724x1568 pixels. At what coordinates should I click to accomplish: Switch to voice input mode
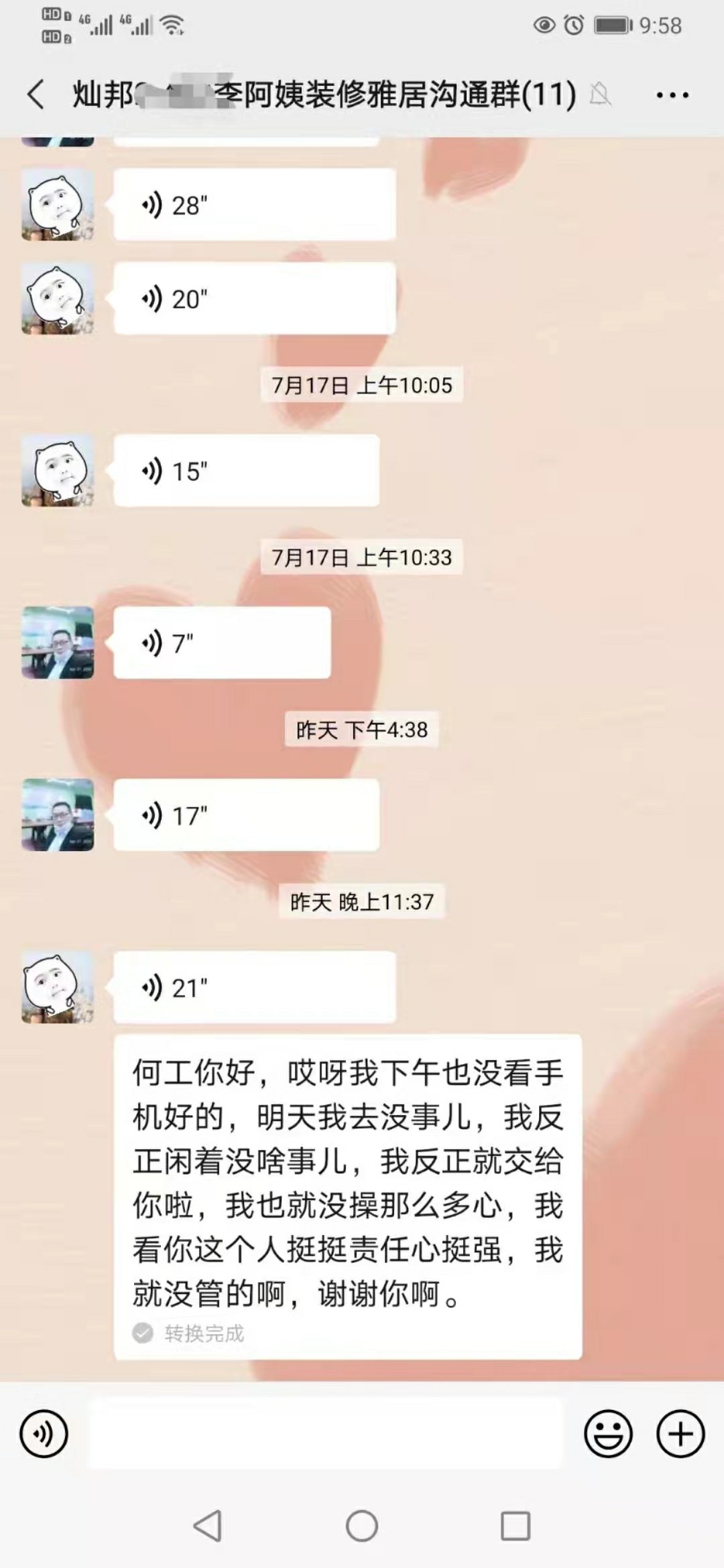point(44,1434)
